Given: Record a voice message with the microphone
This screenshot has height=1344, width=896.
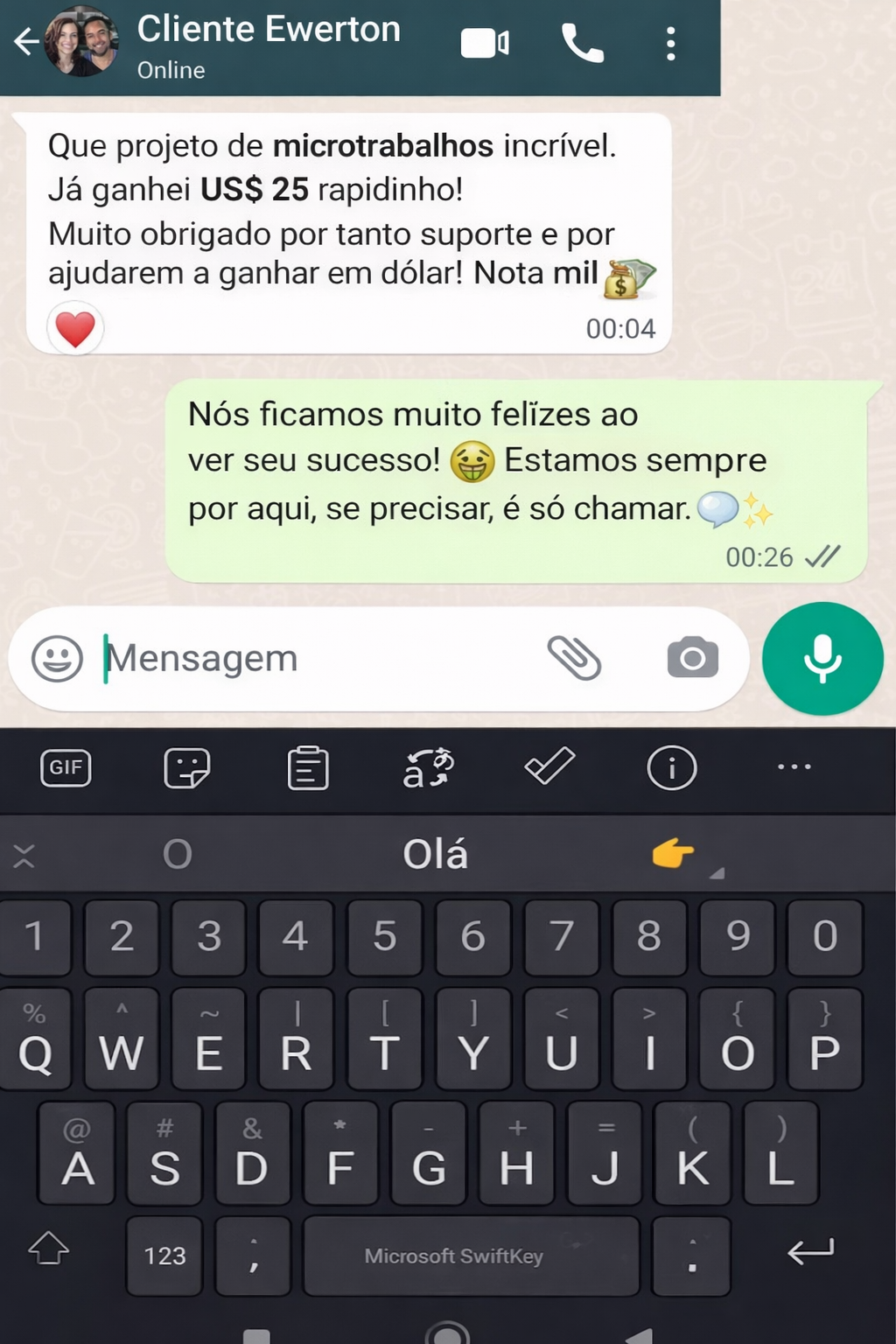Looking at the screenshot, I should (x=822, y=658).
